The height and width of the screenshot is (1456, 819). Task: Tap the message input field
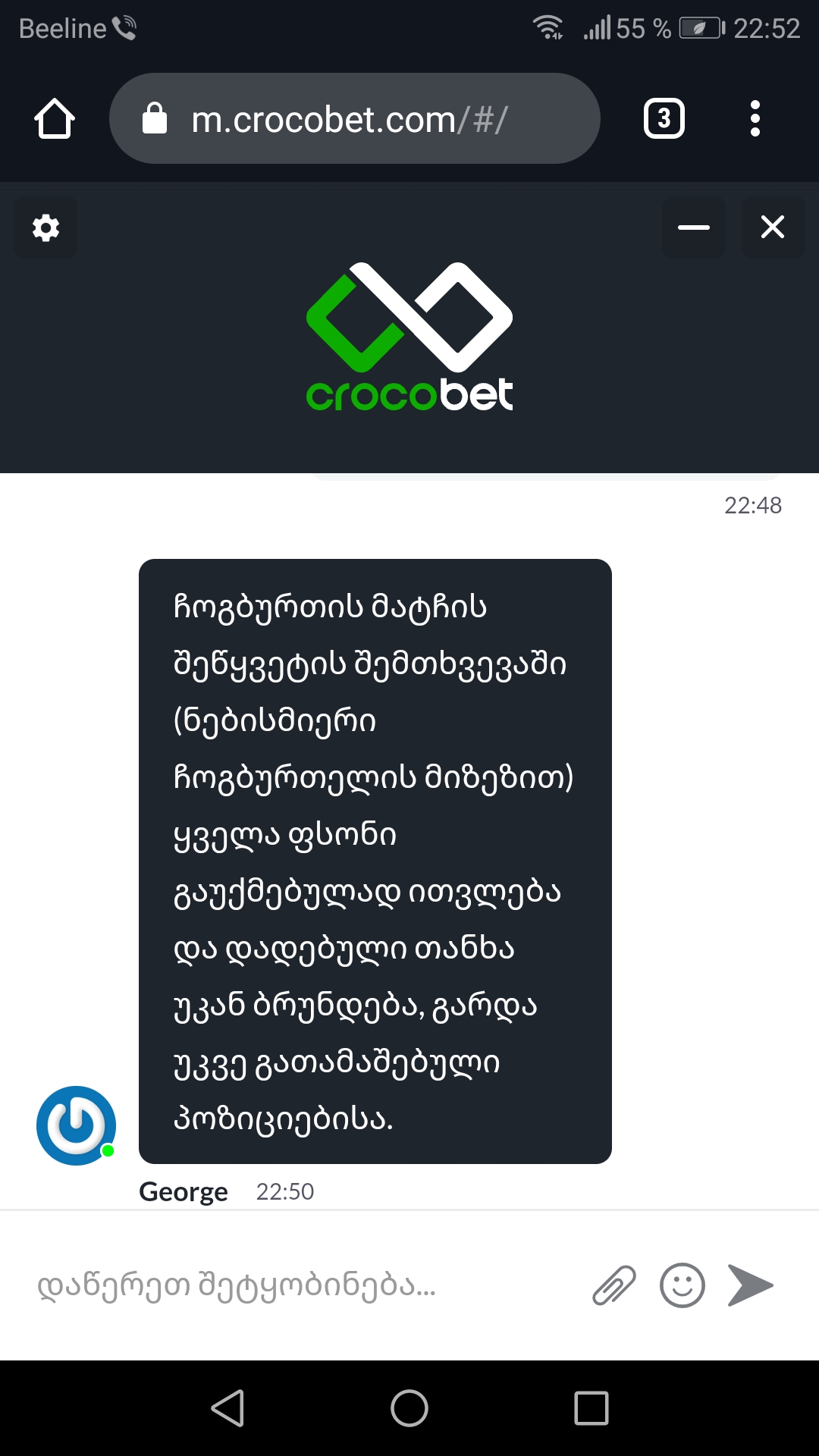[x=303, y=1285]
